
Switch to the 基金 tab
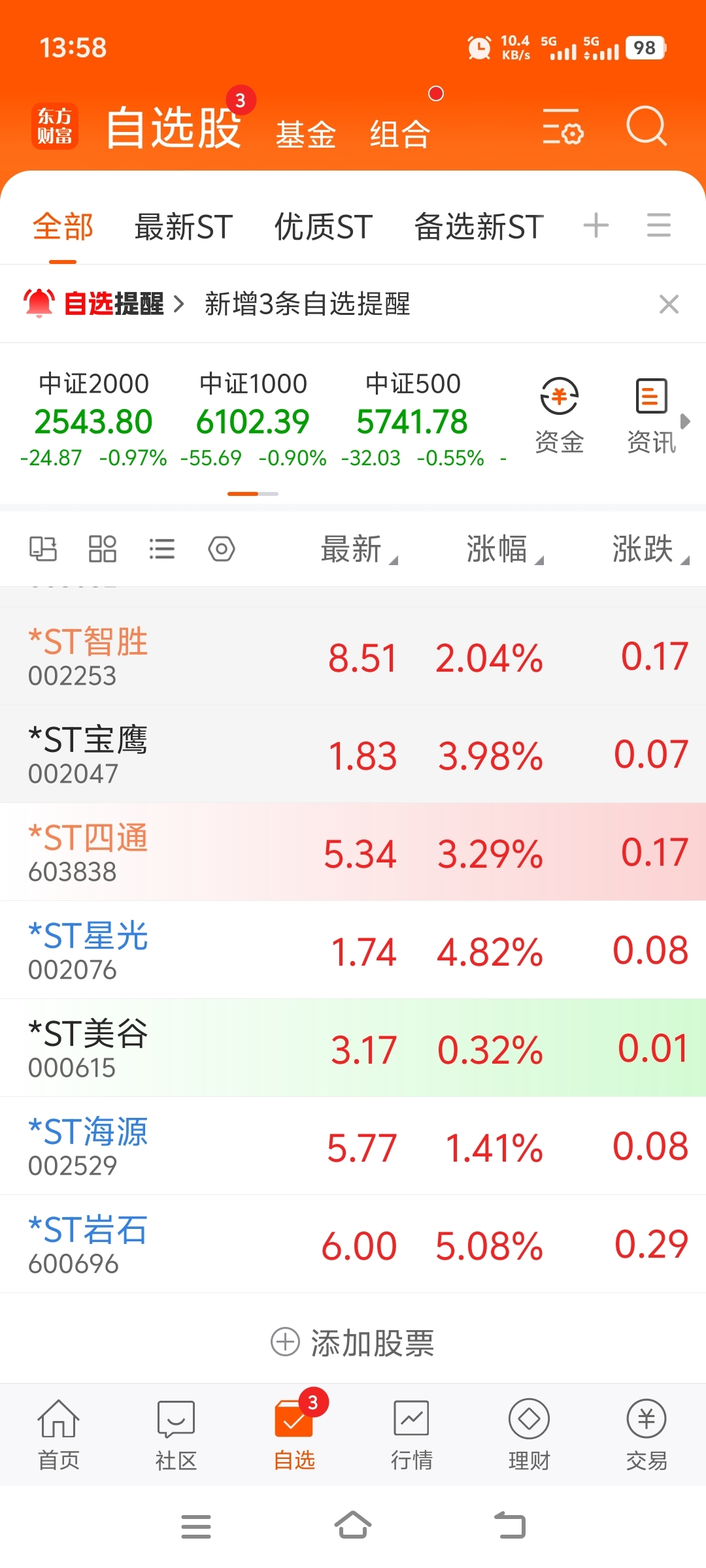tap(306, 135)
